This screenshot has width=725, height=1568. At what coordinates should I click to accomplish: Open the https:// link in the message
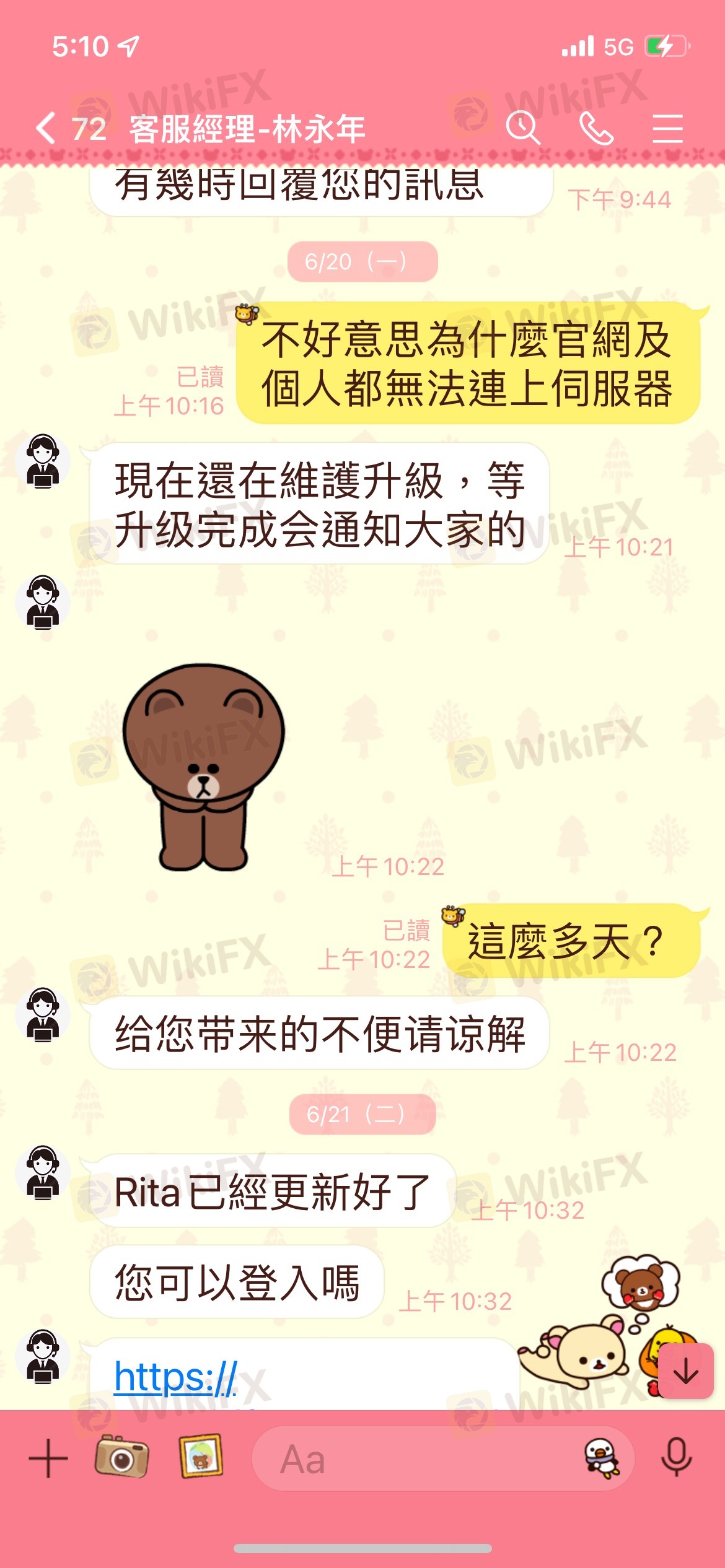[x=175, y=1377]
